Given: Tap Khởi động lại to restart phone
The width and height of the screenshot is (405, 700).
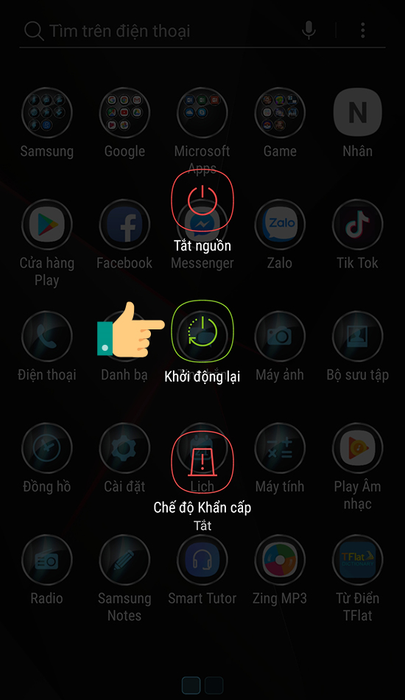Looking at the screenshot, I should coord(202,331).
